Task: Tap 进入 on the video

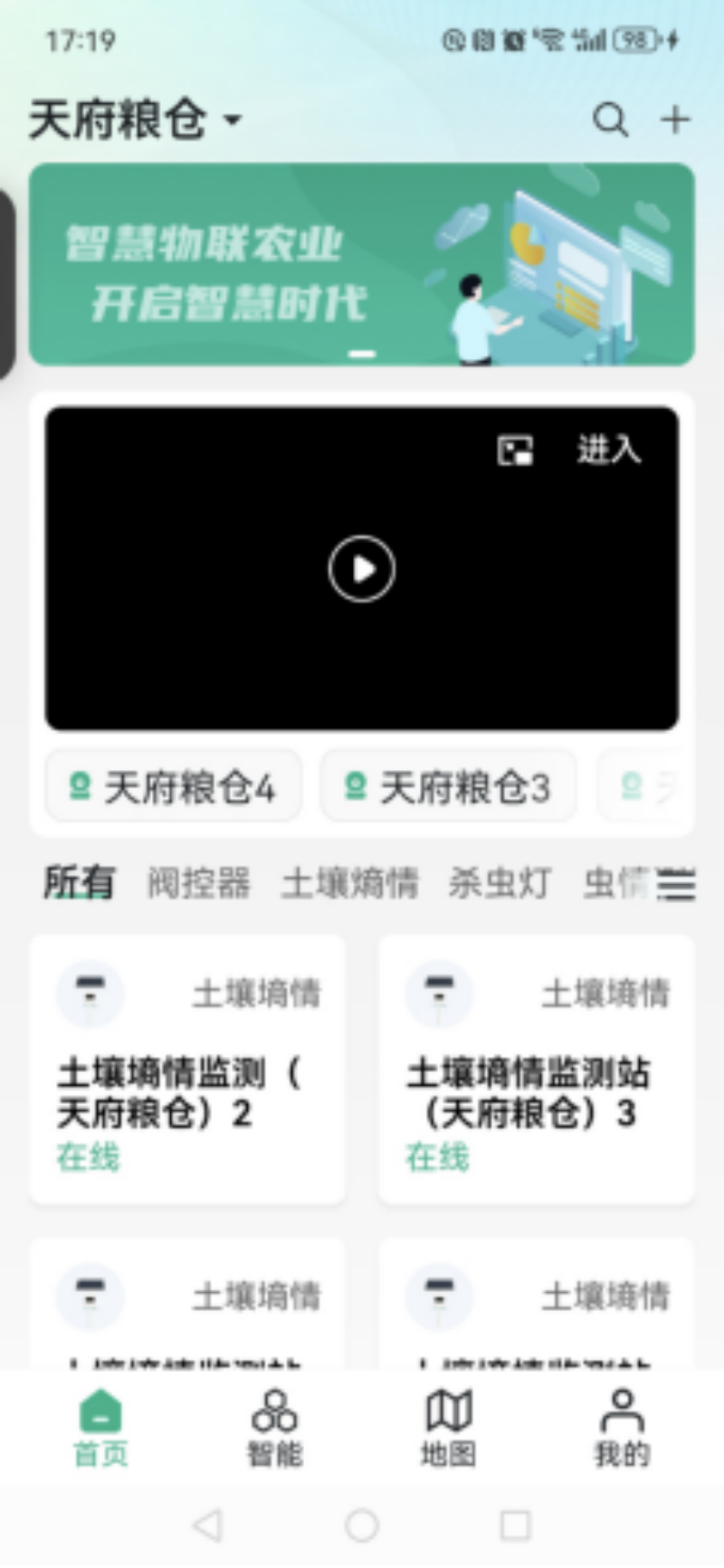Action: point(608,450)
